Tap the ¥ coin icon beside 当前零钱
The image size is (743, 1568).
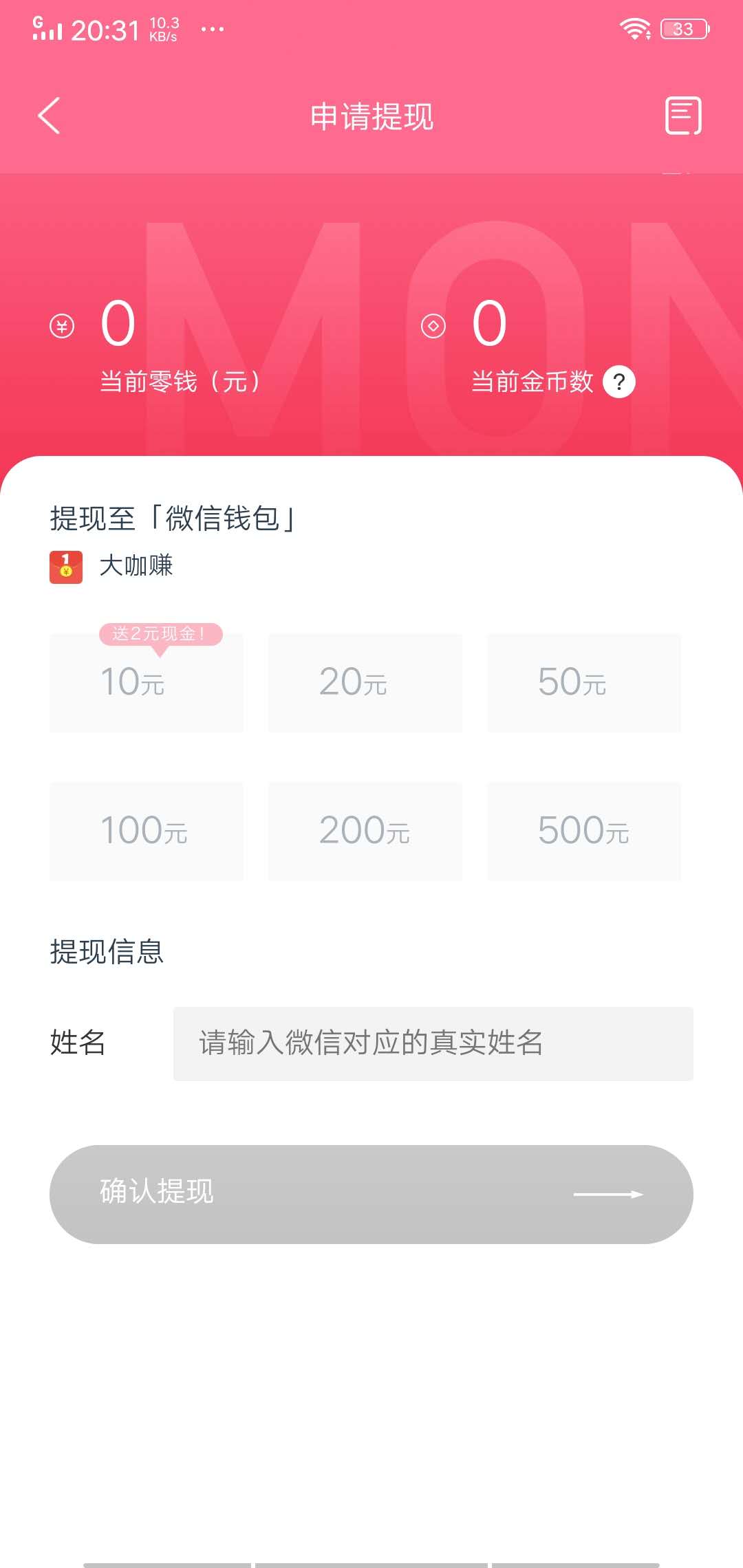tap(61, 327)
